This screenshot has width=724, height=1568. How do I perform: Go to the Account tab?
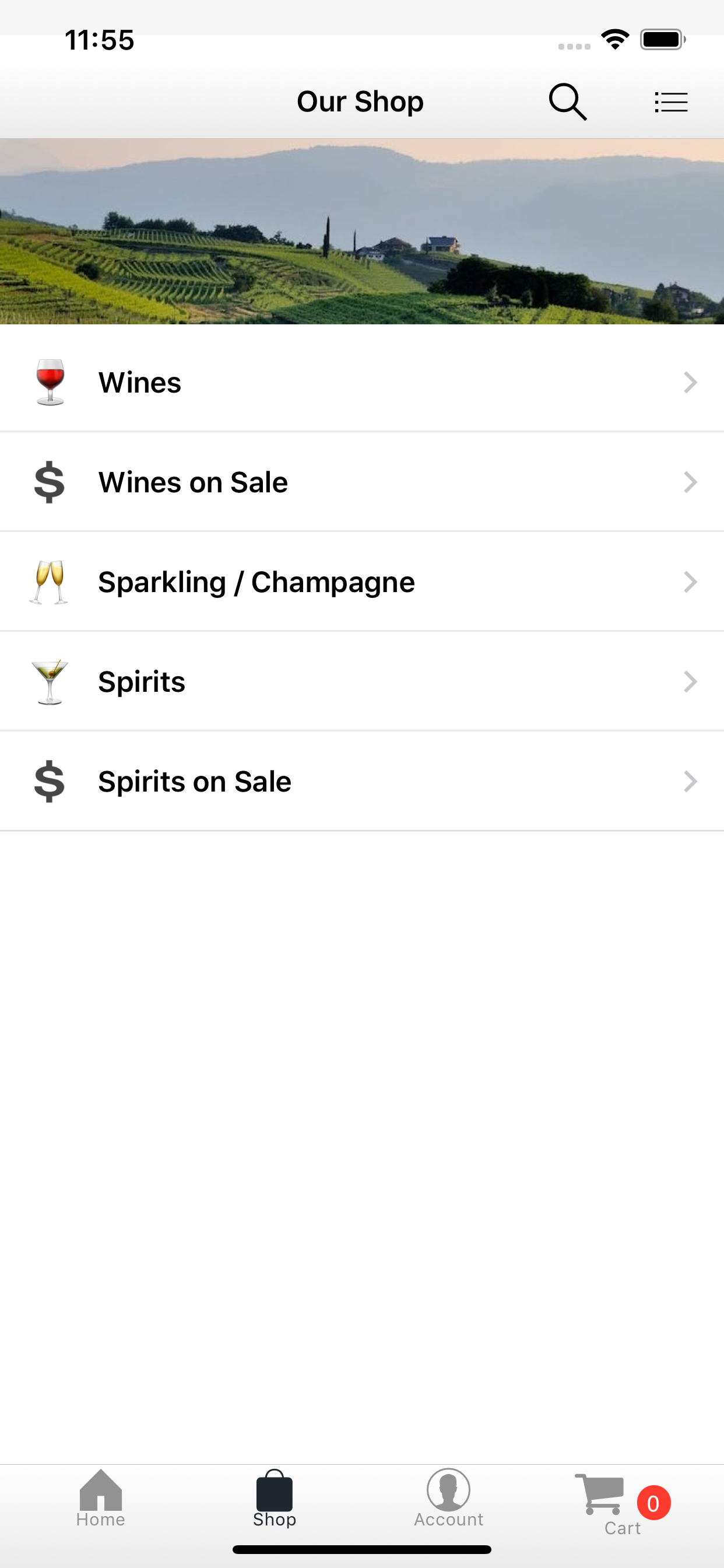coord(448,1499)
